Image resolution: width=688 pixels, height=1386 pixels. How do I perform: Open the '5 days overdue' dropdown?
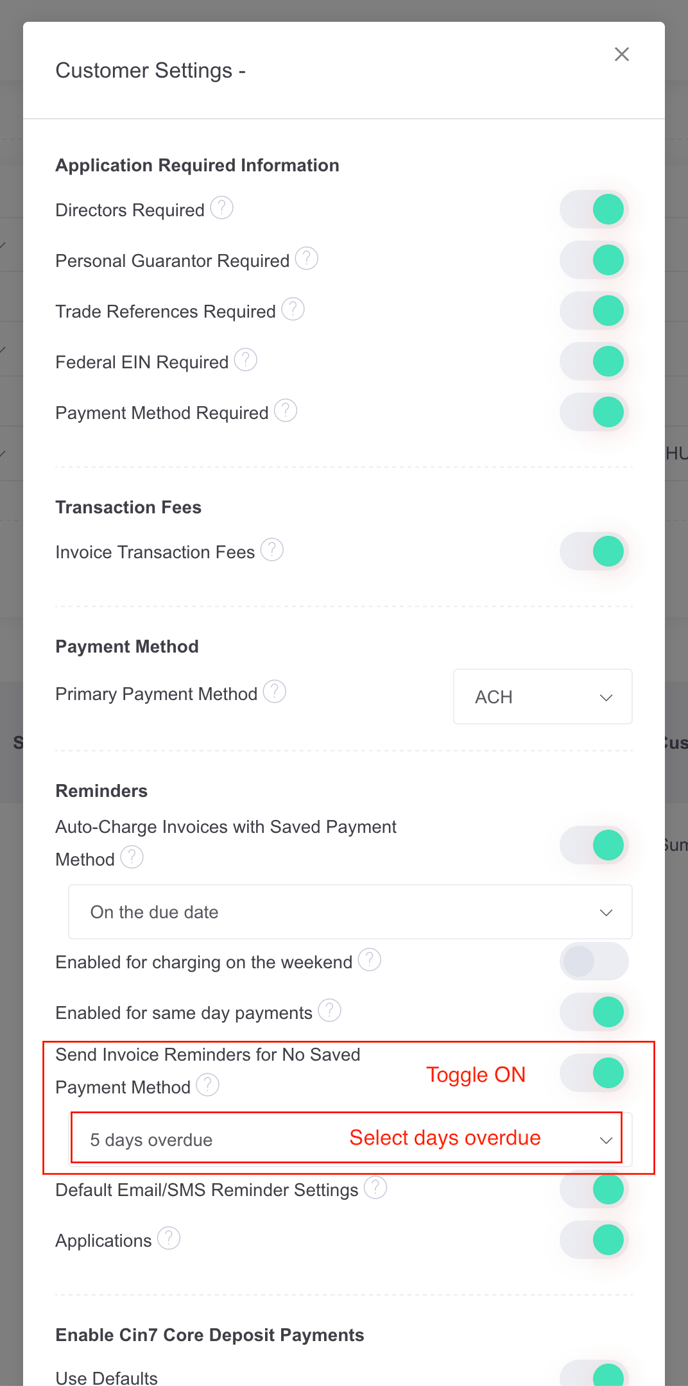pyautogui.click(x=350, y=1139)
